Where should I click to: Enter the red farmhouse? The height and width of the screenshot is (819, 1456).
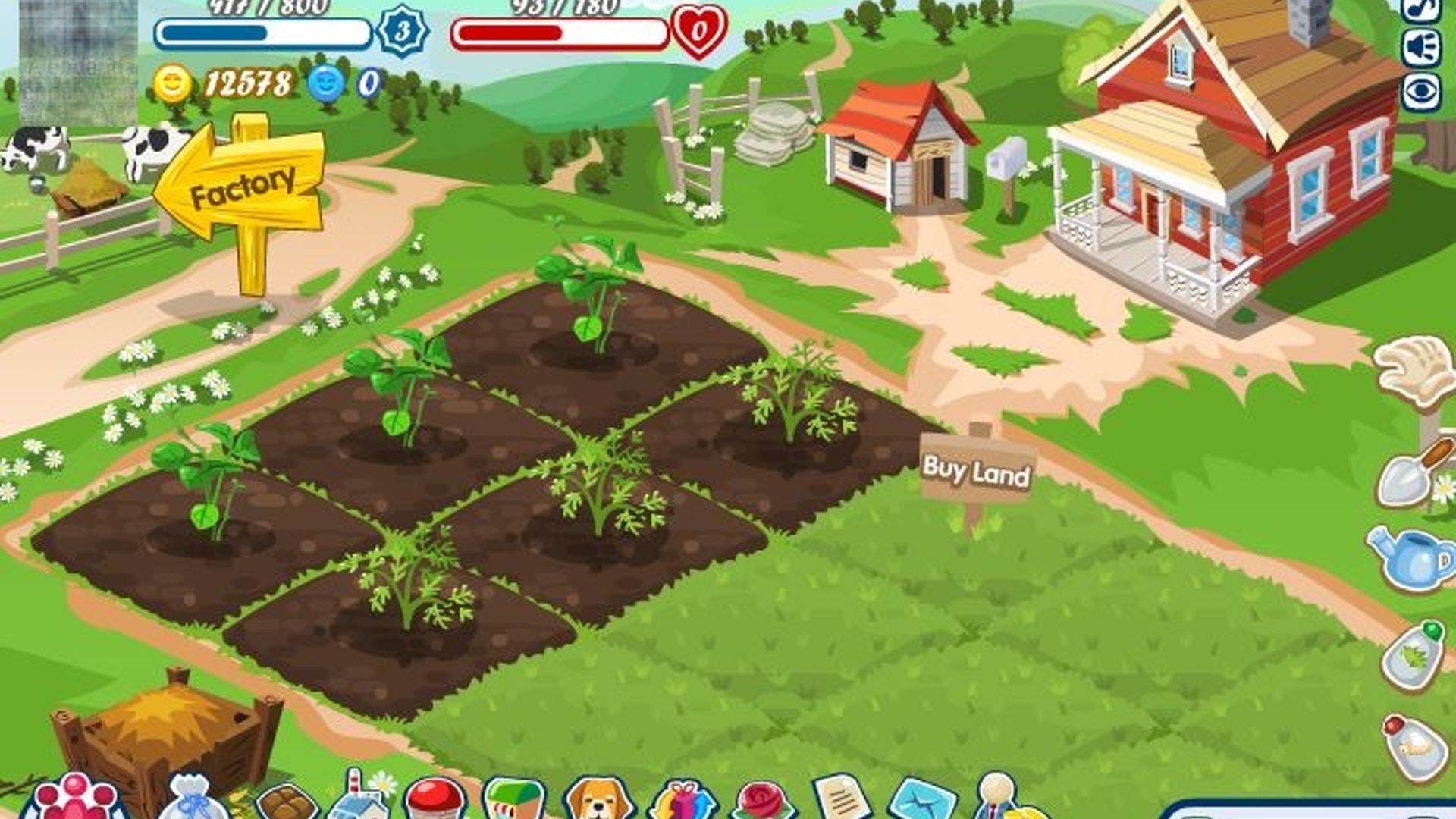(x=1228, y=167)
